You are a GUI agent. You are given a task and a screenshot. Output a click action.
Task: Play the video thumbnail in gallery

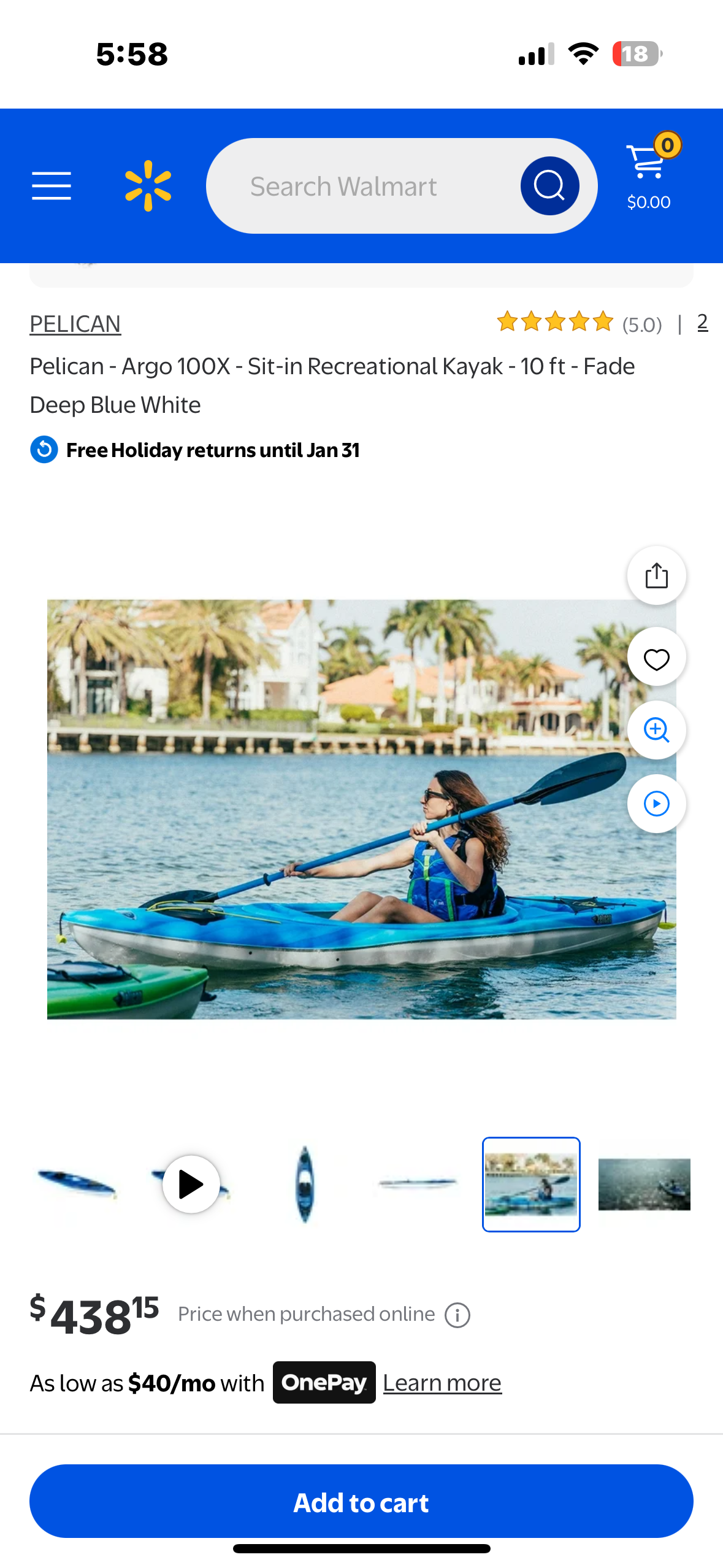(191, 1184)
